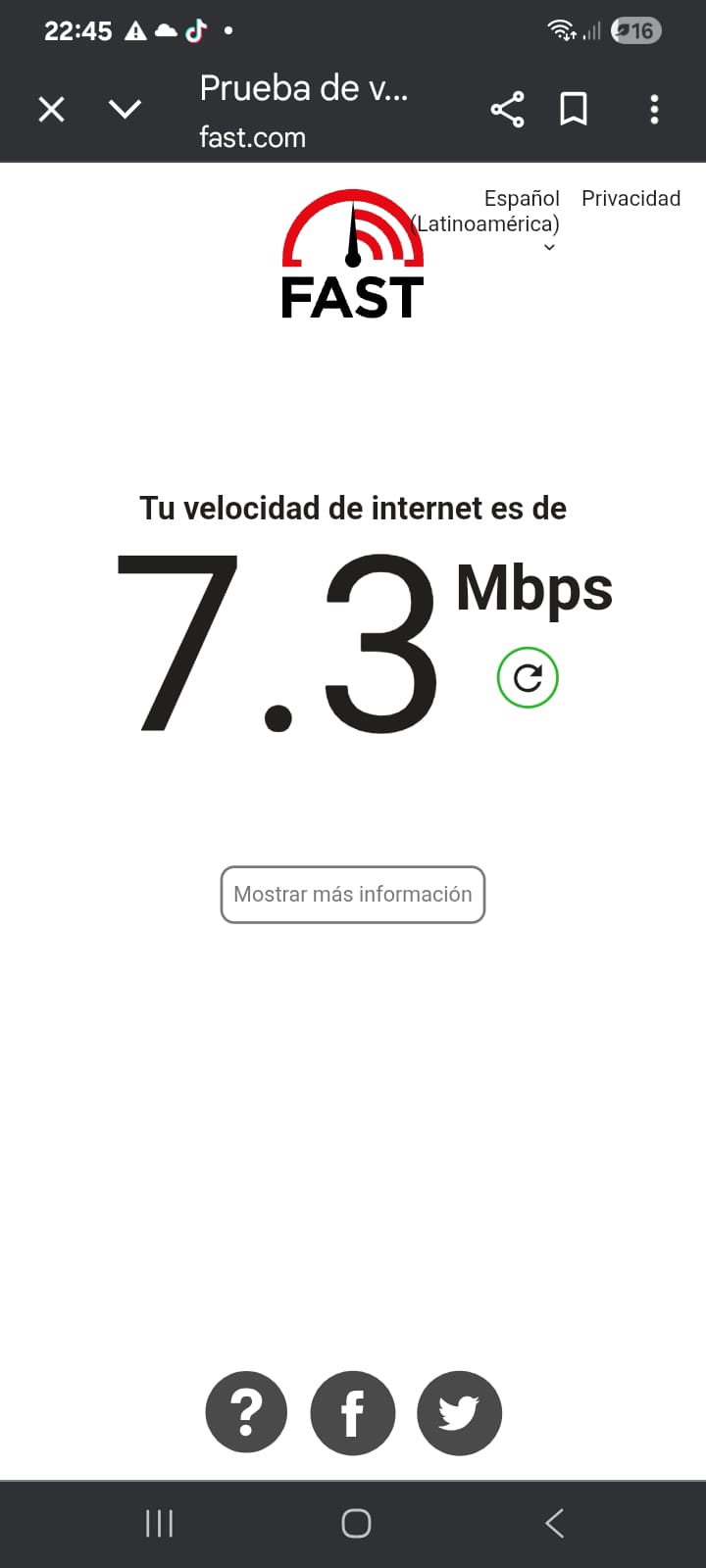Open the help question mark icon
This screenshot has height=1568, width=706.
pyautogui.click(x=246, y=1412)
